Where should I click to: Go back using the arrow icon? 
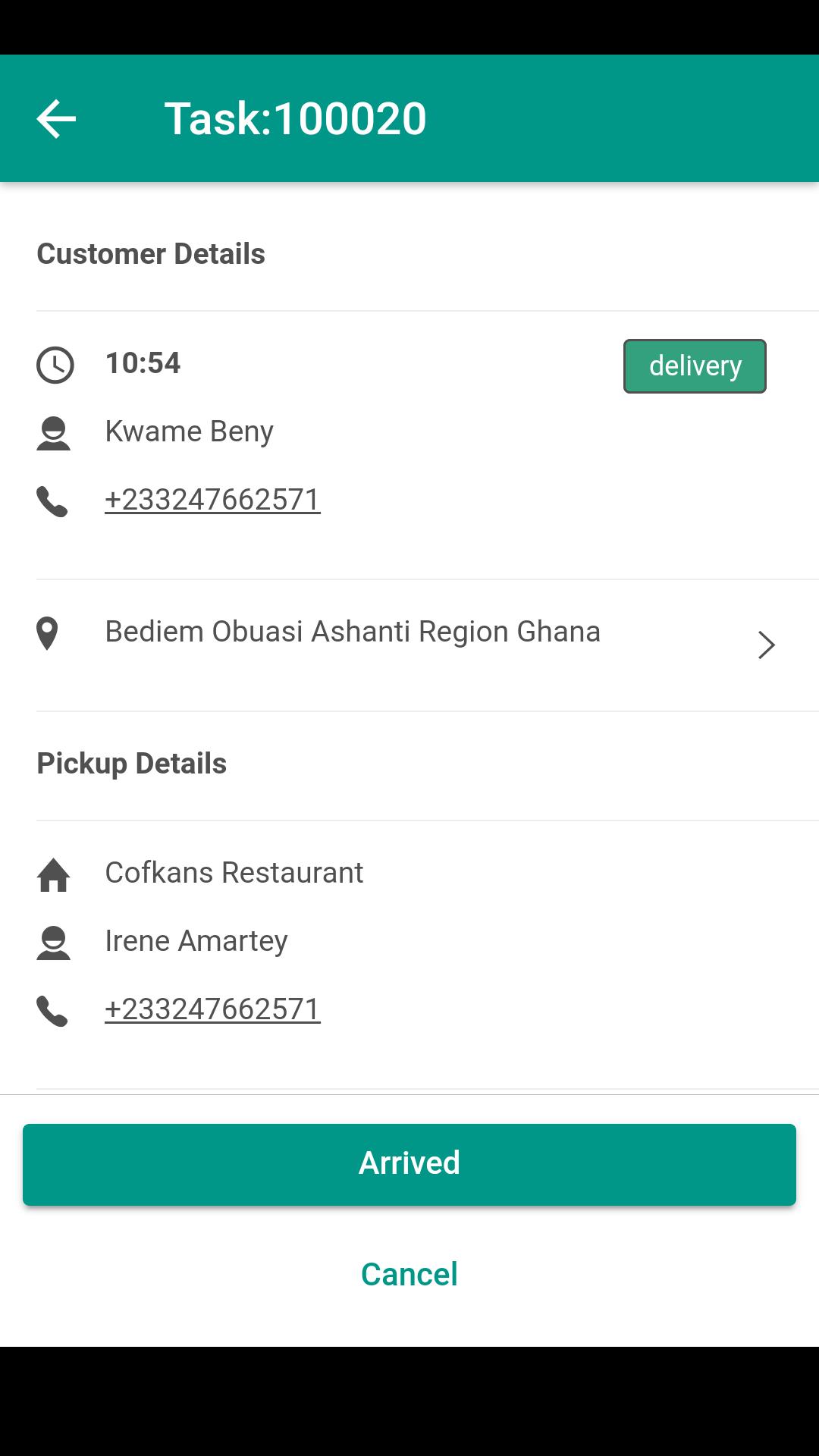pyautogui.click(x=56, y=119)
